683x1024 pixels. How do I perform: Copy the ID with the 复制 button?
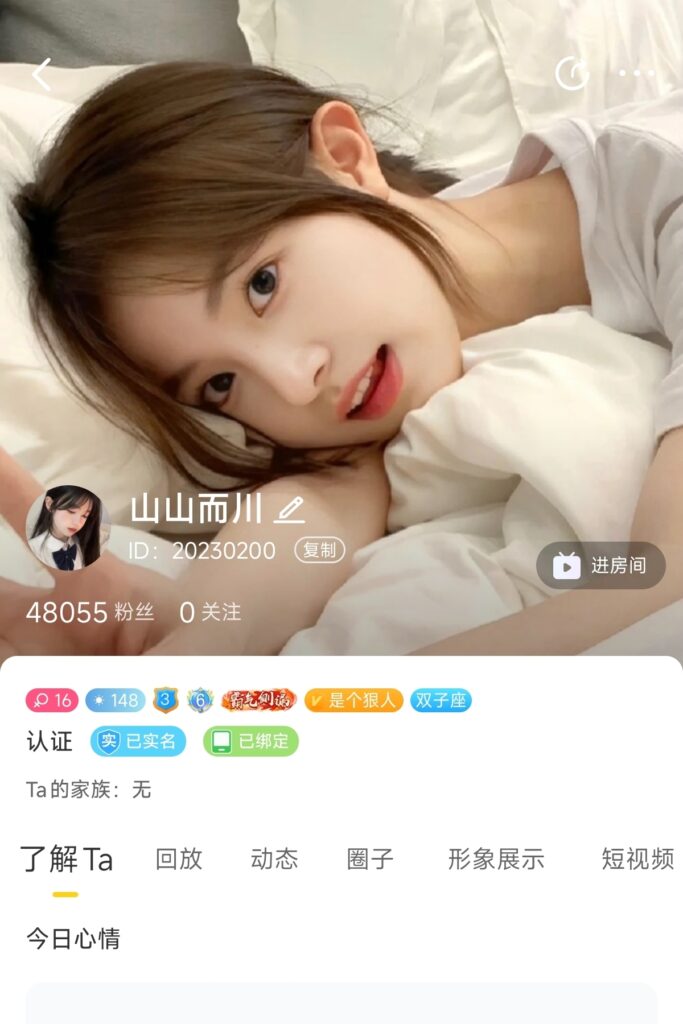click(319, 550)
